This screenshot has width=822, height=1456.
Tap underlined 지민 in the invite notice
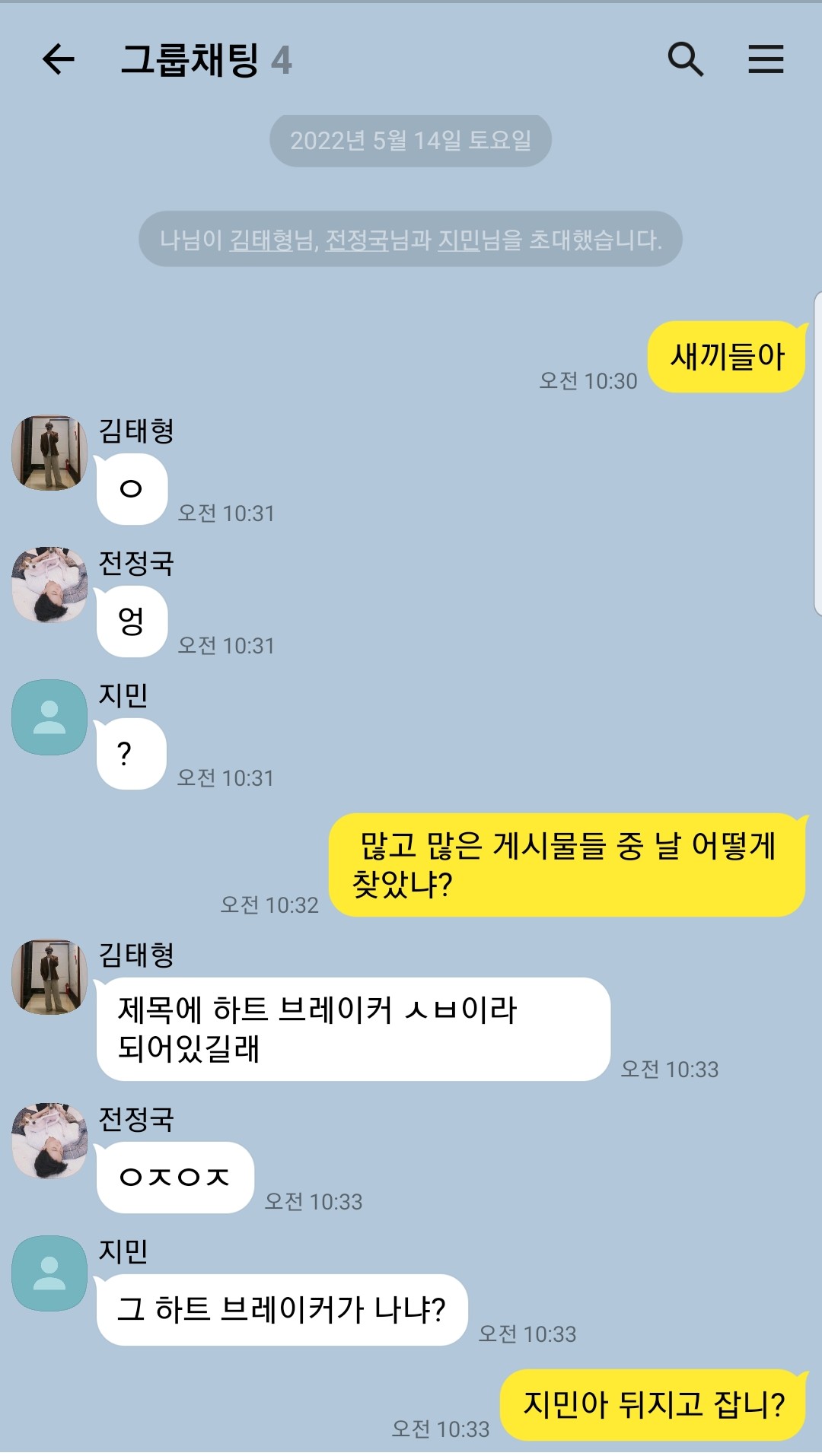pyautogui.click(x=459, y=240)
